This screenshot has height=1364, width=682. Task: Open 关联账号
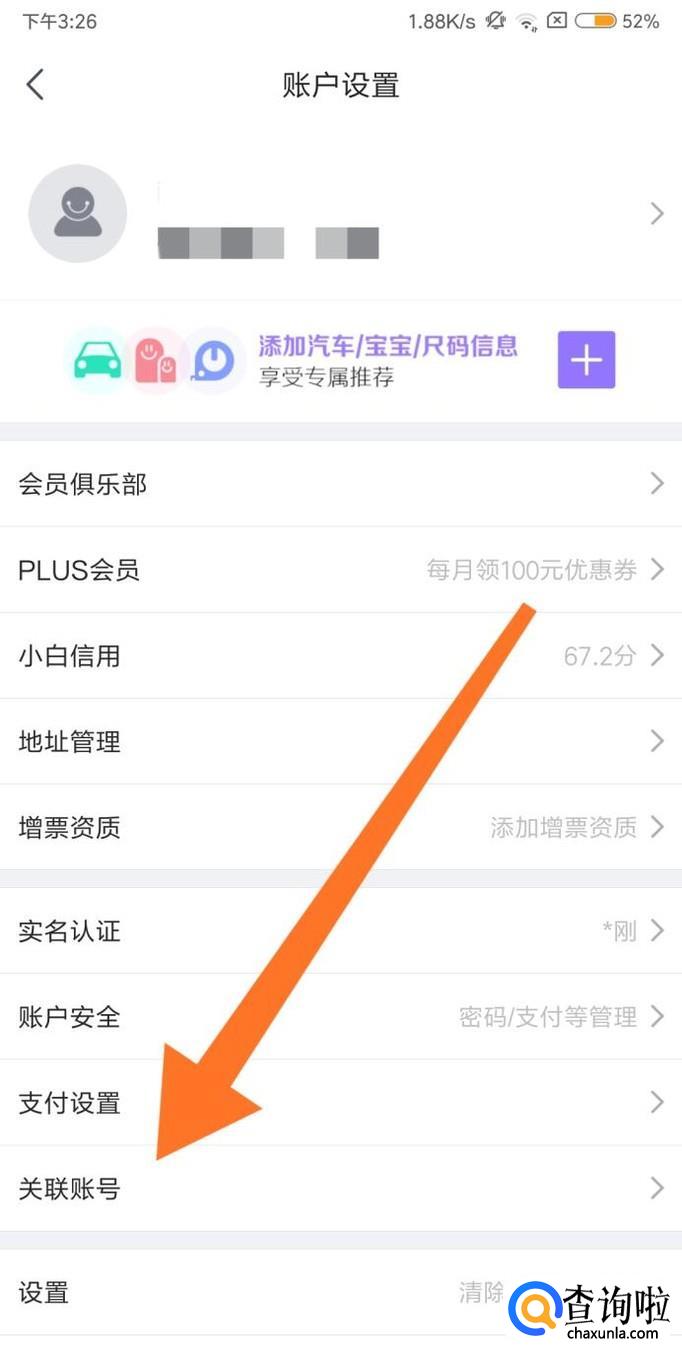click(x=341, y=1189)
